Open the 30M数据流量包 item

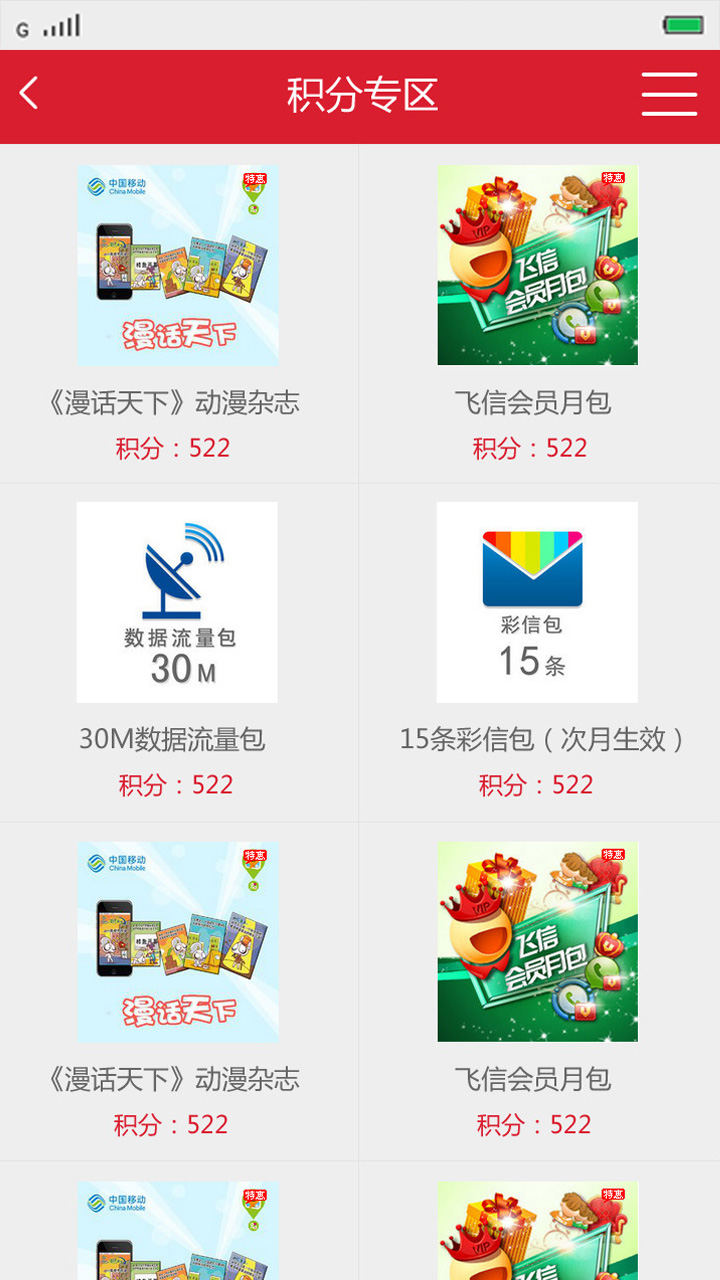click(x=177, y=603)
